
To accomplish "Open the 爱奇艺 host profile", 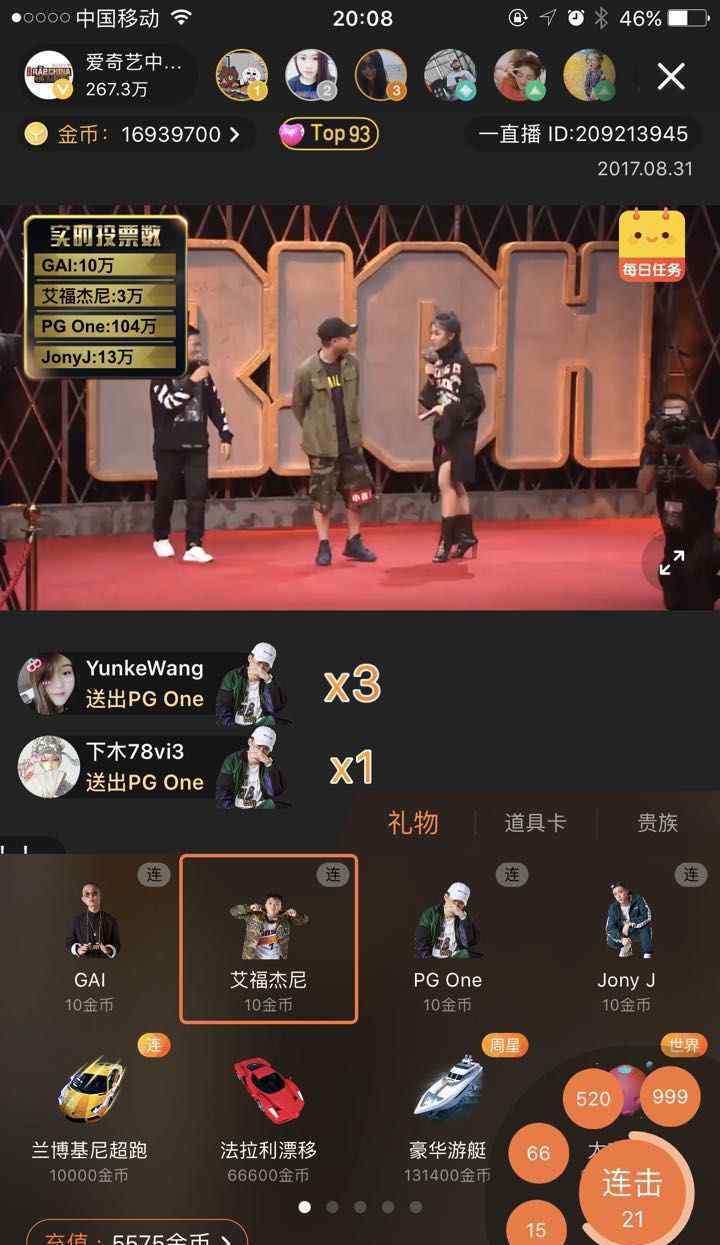I will click(x=106, y=75).
